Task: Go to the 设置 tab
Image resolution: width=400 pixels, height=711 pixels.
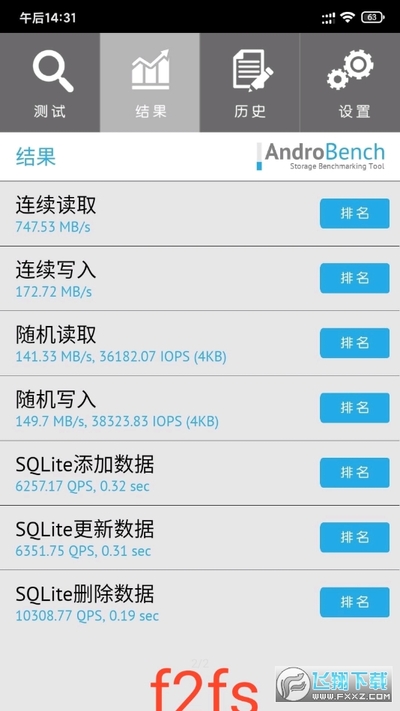Action: [x=350, y=83]
